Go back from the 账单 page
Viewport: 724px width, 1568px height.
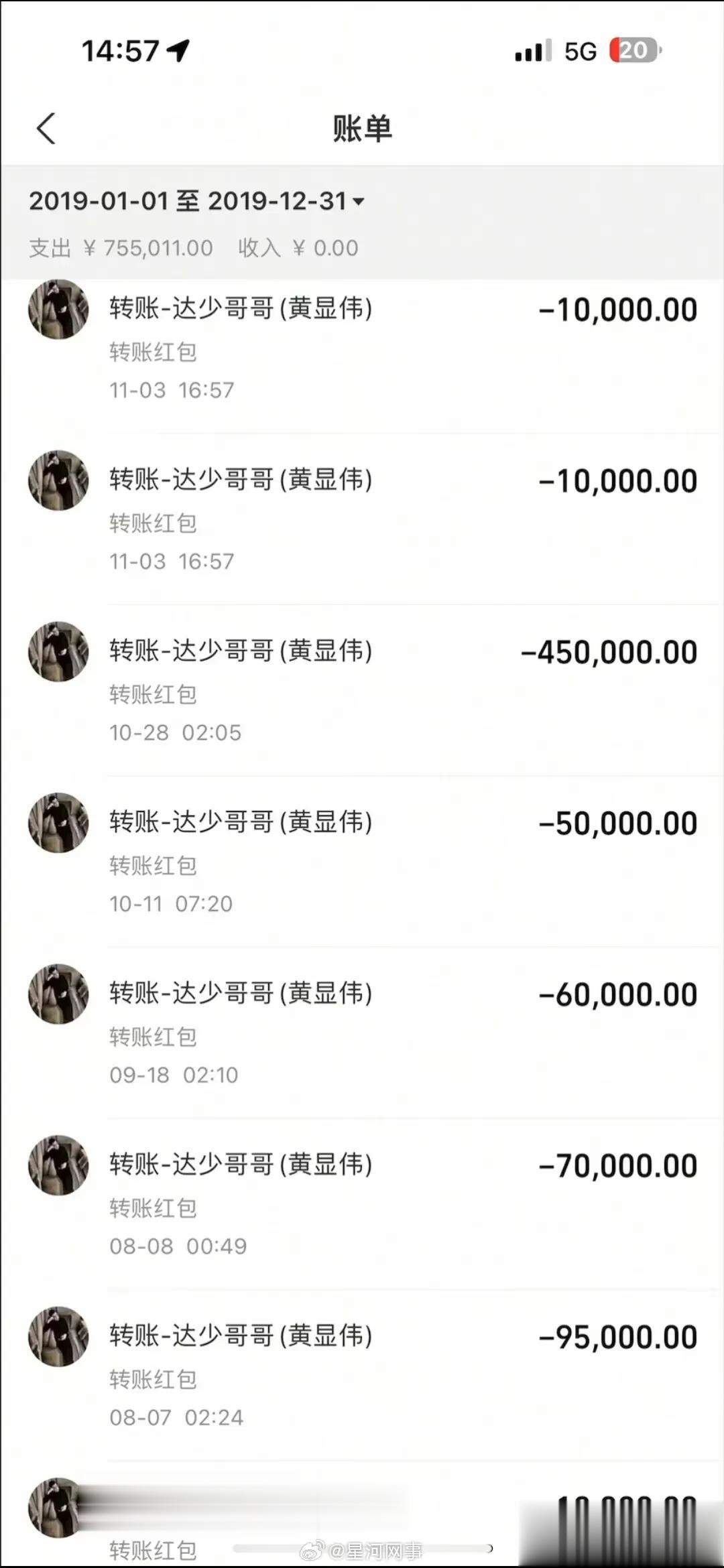pyautogui.click(x=46, y=128)
